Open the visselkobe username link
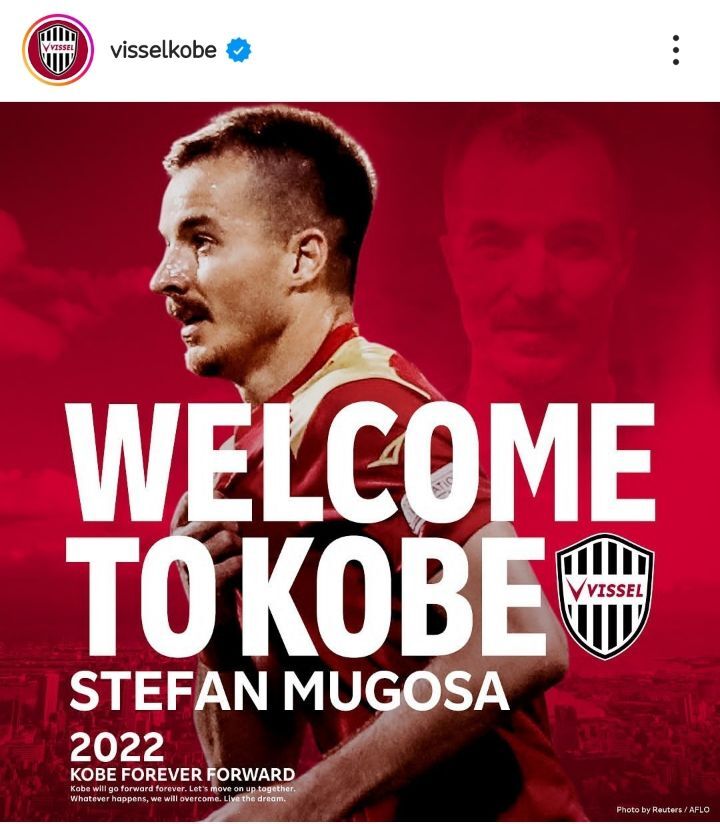 (x=163, y=50)
